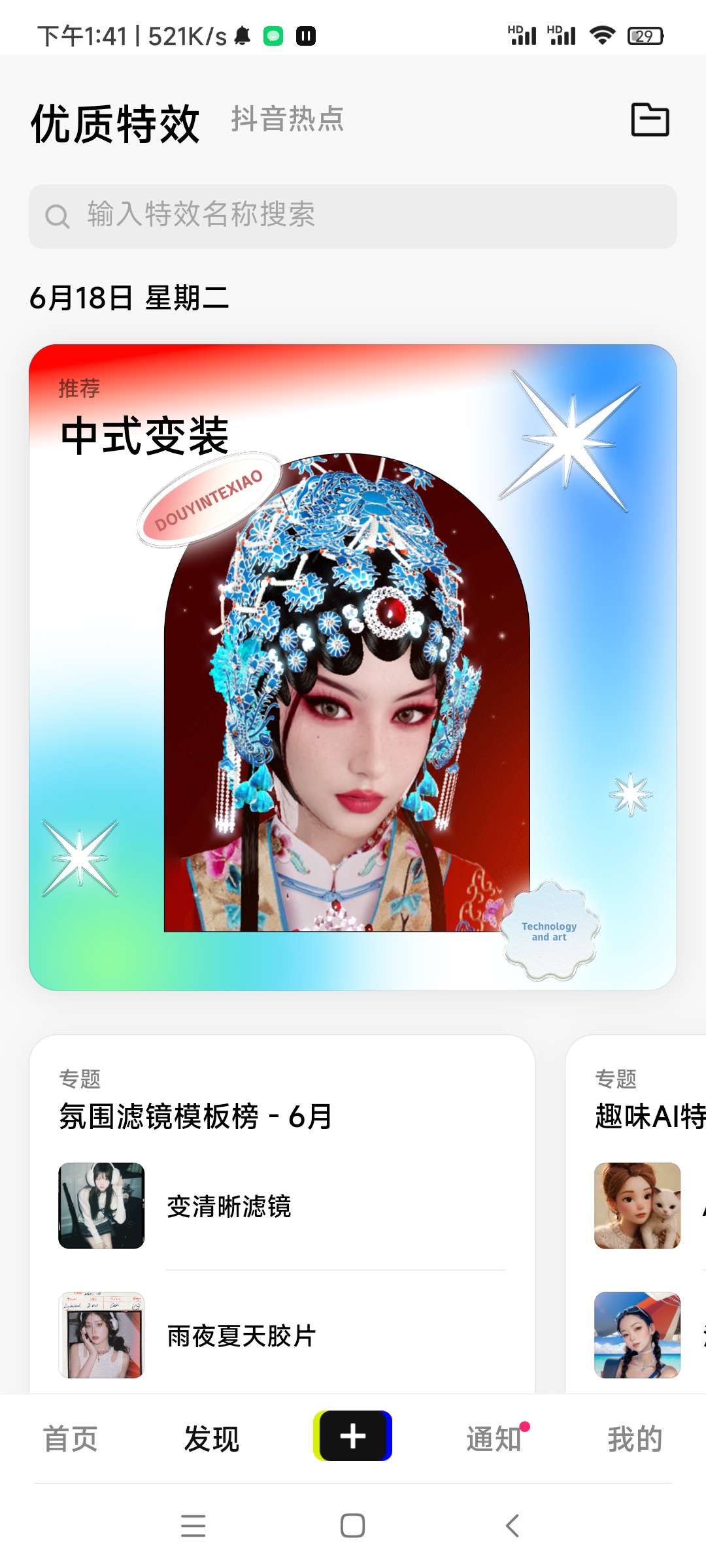Open the 氛围滤镜模板榜 - 6月 topic

click(x=196, y=1116)
